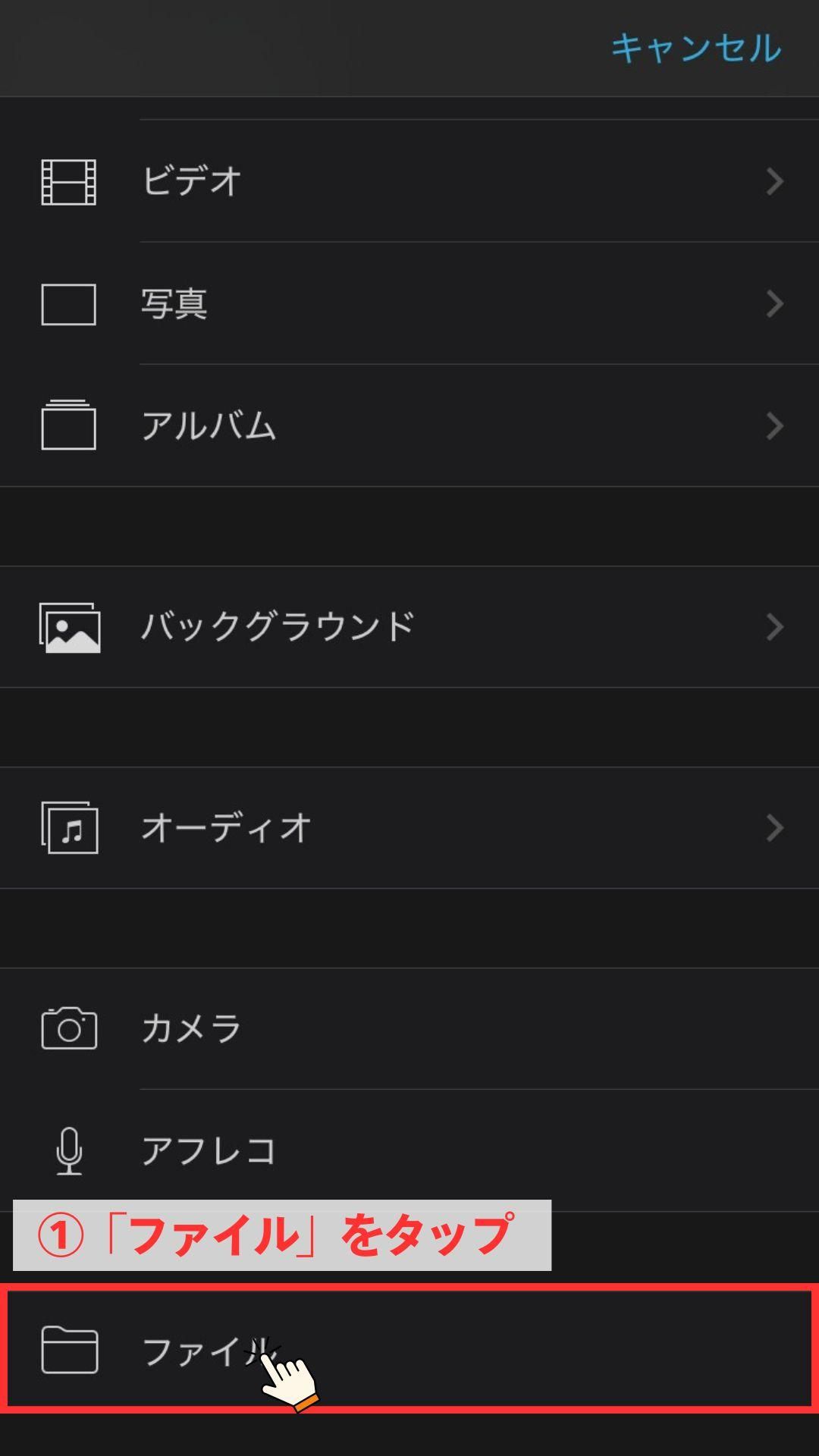Launch the カメラ option
819x1456 pixels.
(x=409, y=1029)
